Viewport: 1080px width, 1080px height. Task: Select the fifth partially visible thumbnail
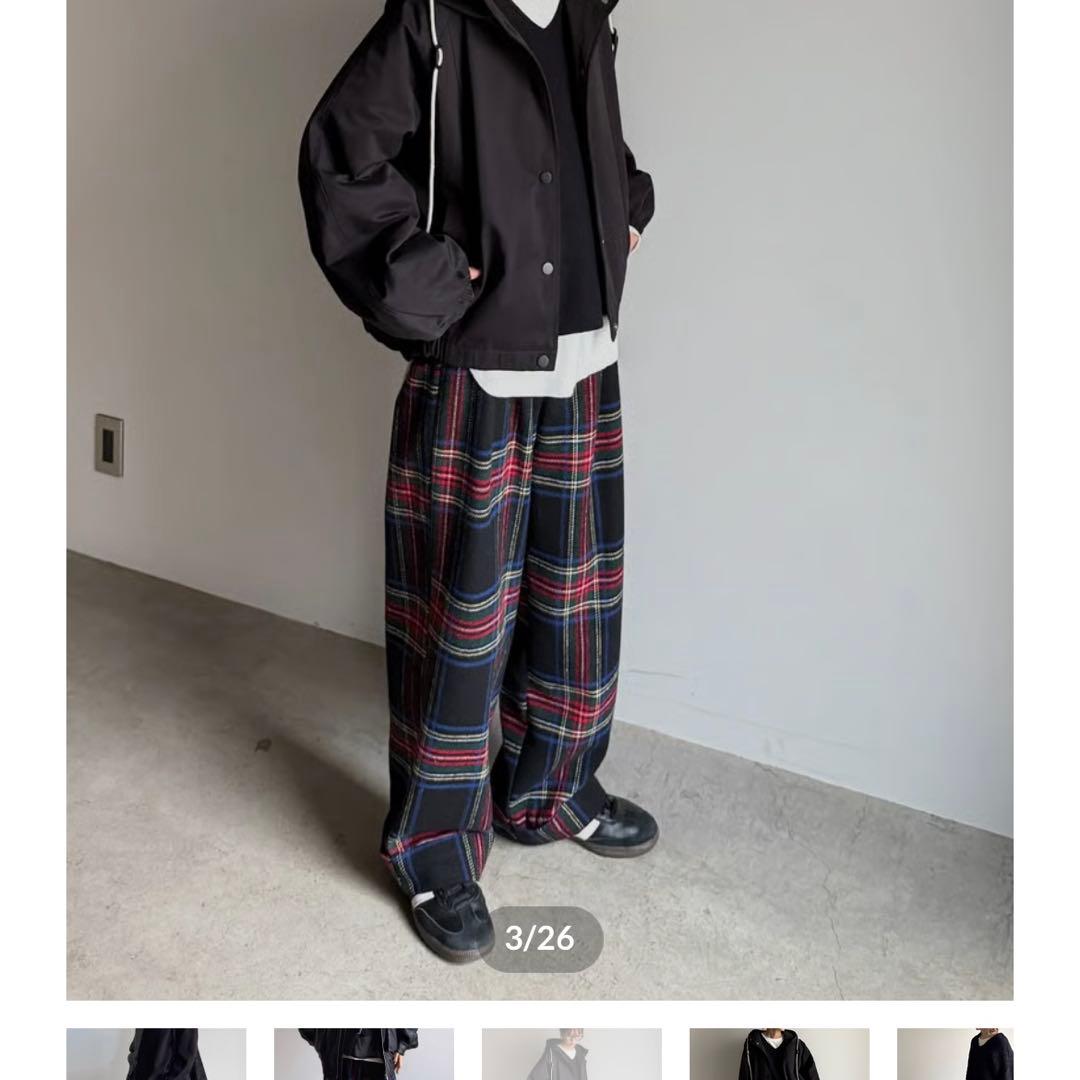(955, 1054)
